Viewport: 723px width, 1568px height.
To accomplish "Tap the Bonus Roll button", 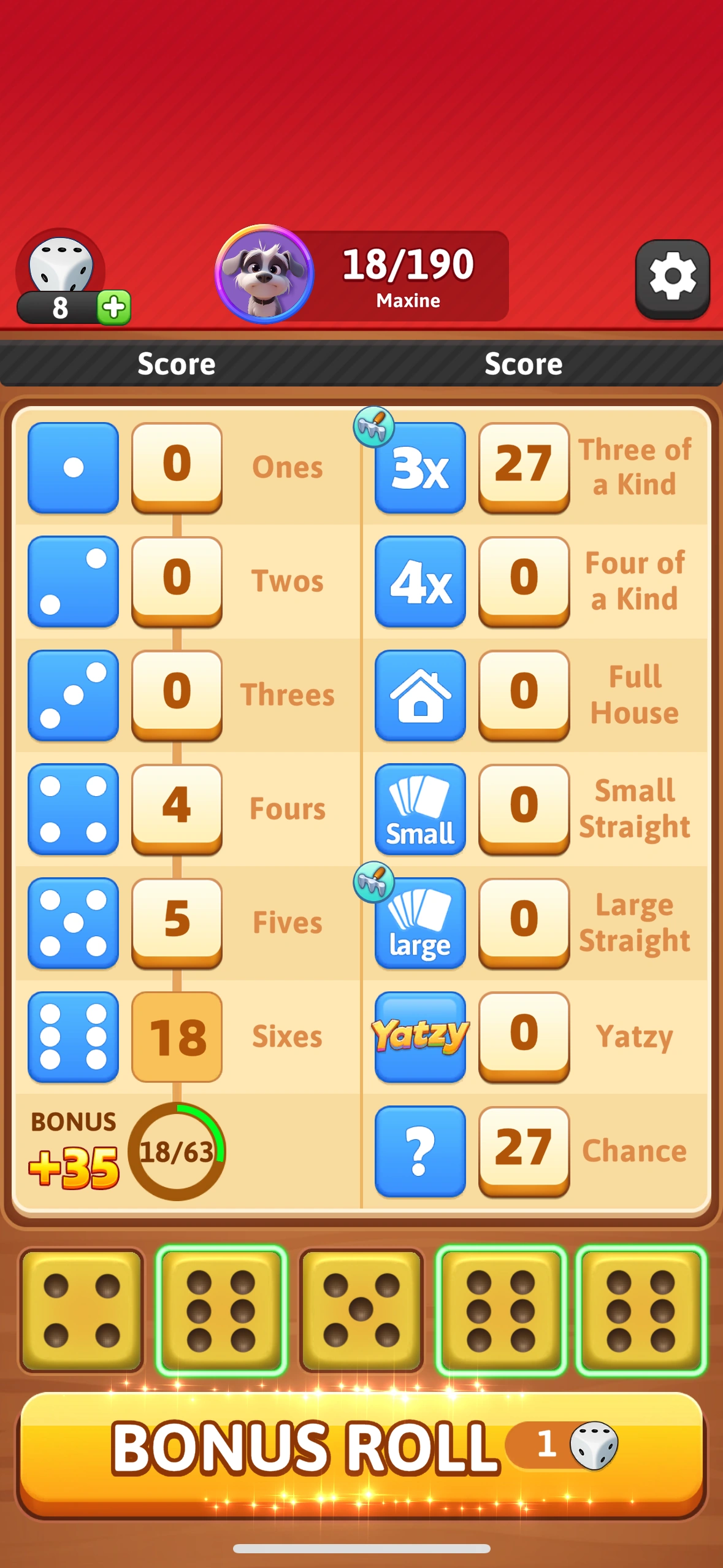I will (x=361, y=1454).
